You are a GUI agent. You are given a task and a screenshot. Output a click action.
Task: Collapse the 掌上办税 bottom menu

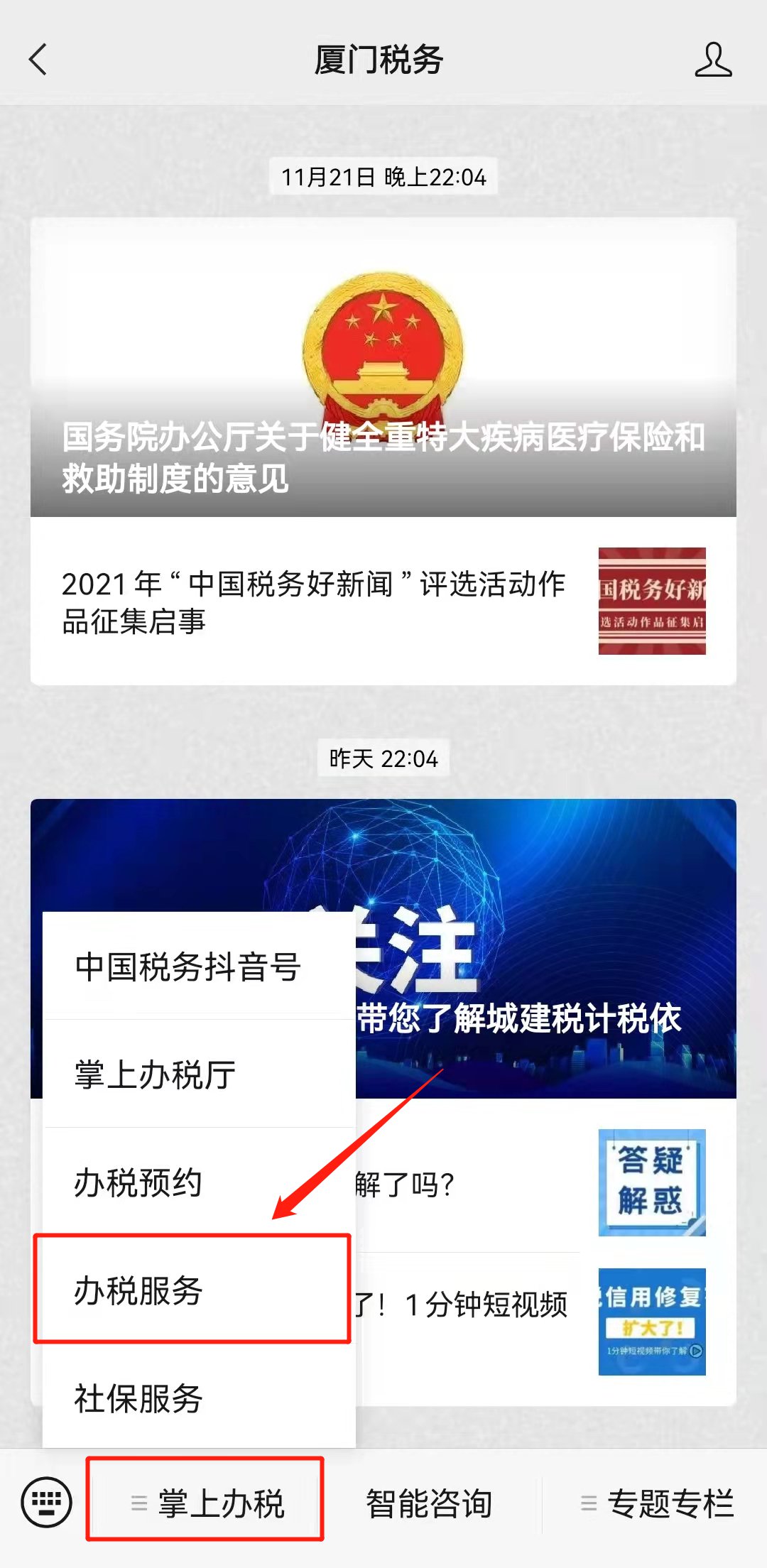point(206,1503)
